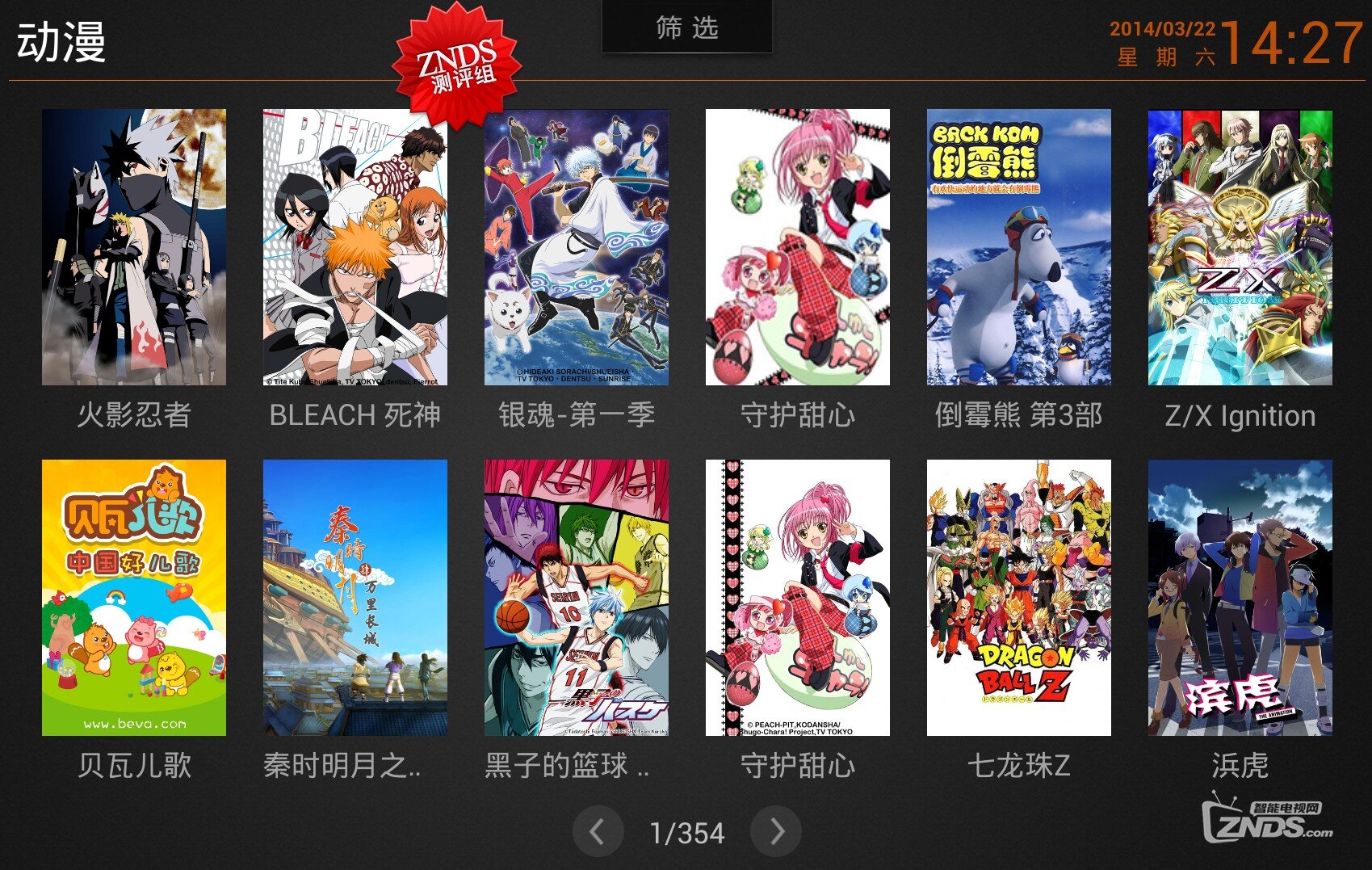The height and width of the screenshot is (870, 1372).
Task: Select 黑子的篮球 anime
Action: click(x=577, y=598)
